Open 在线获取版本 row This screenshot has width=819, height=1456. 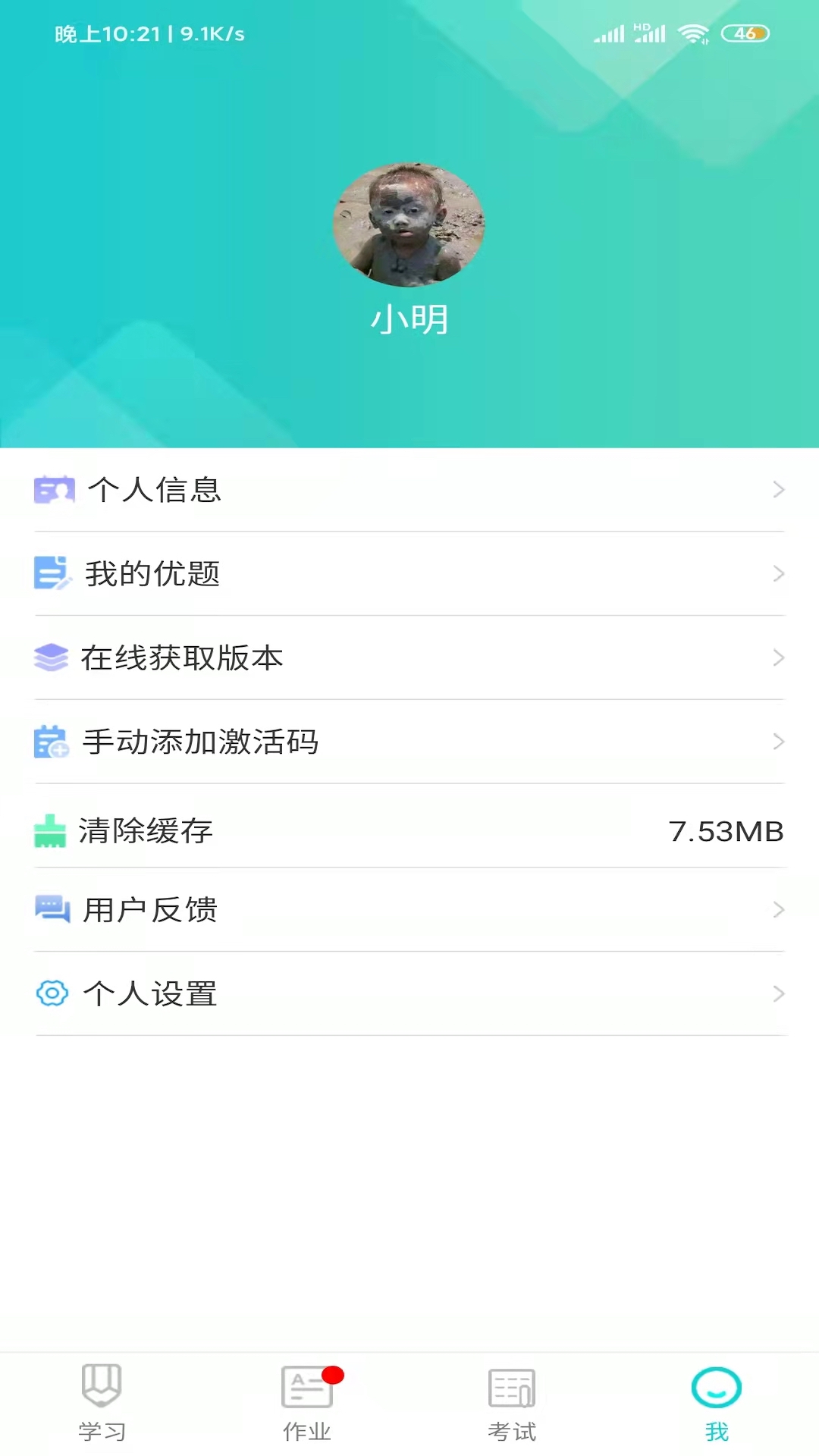[409, 657]
